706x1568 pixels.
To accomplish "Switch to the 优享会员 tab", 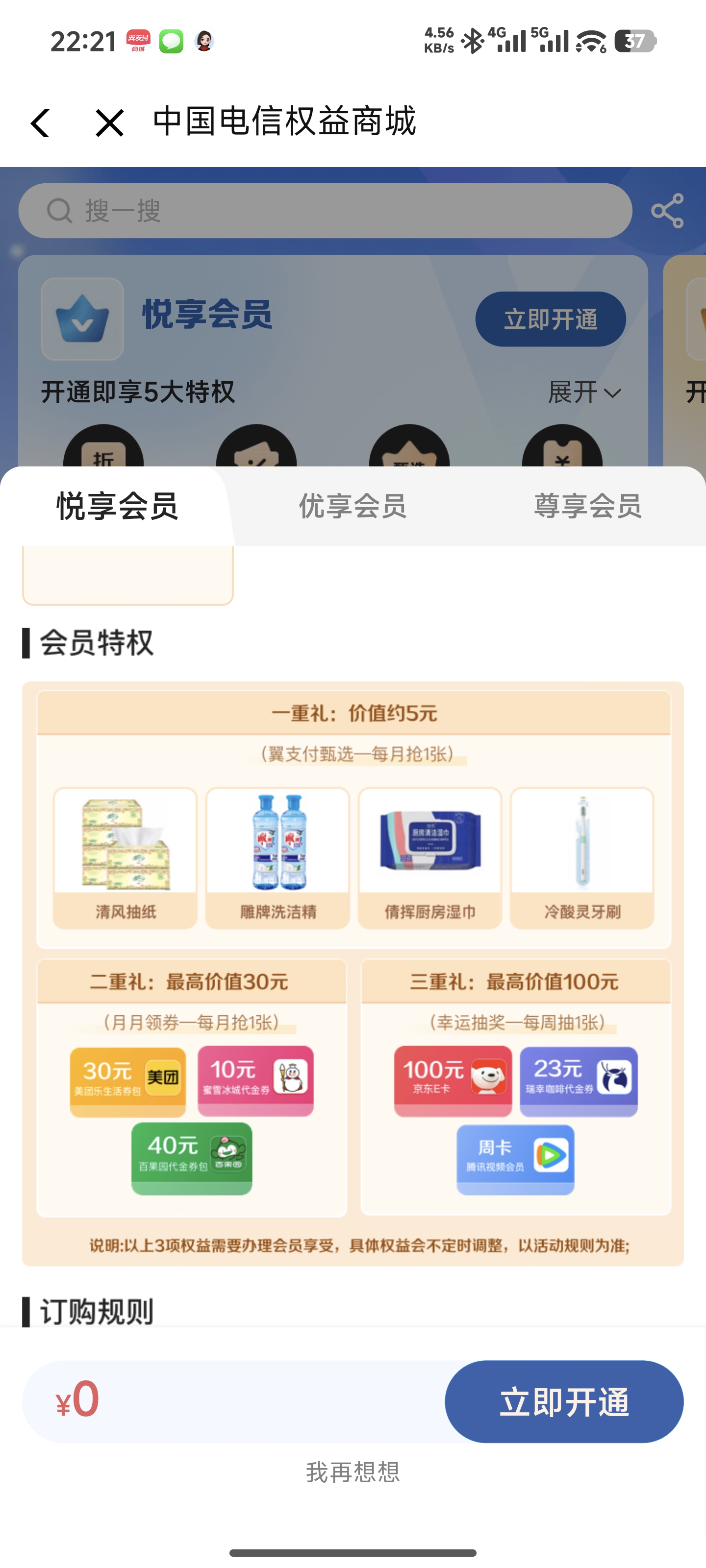I will coord(352,507).
